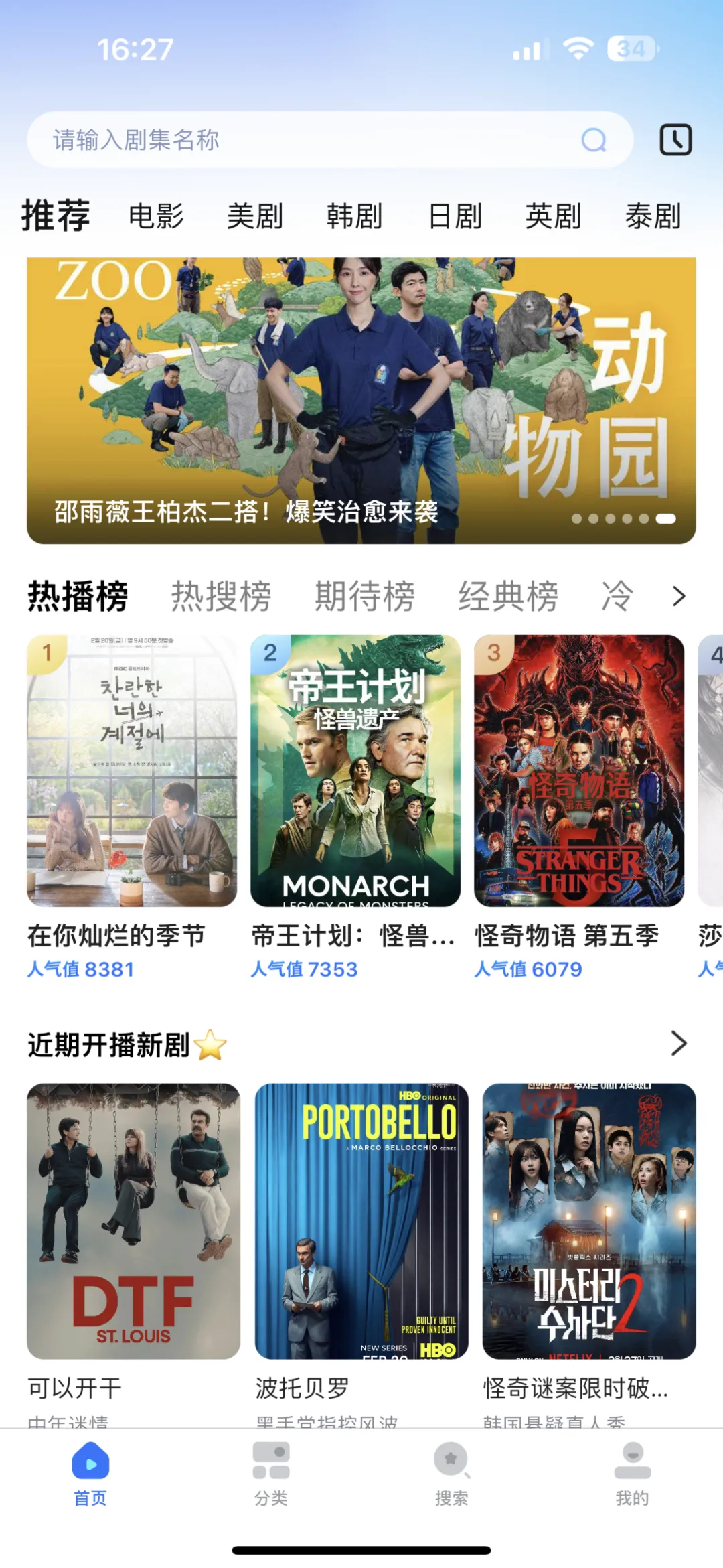Expand the 近期开播新剧 section arrow
Viewport: 723px width, 1568px height.
click(679, 1043)
